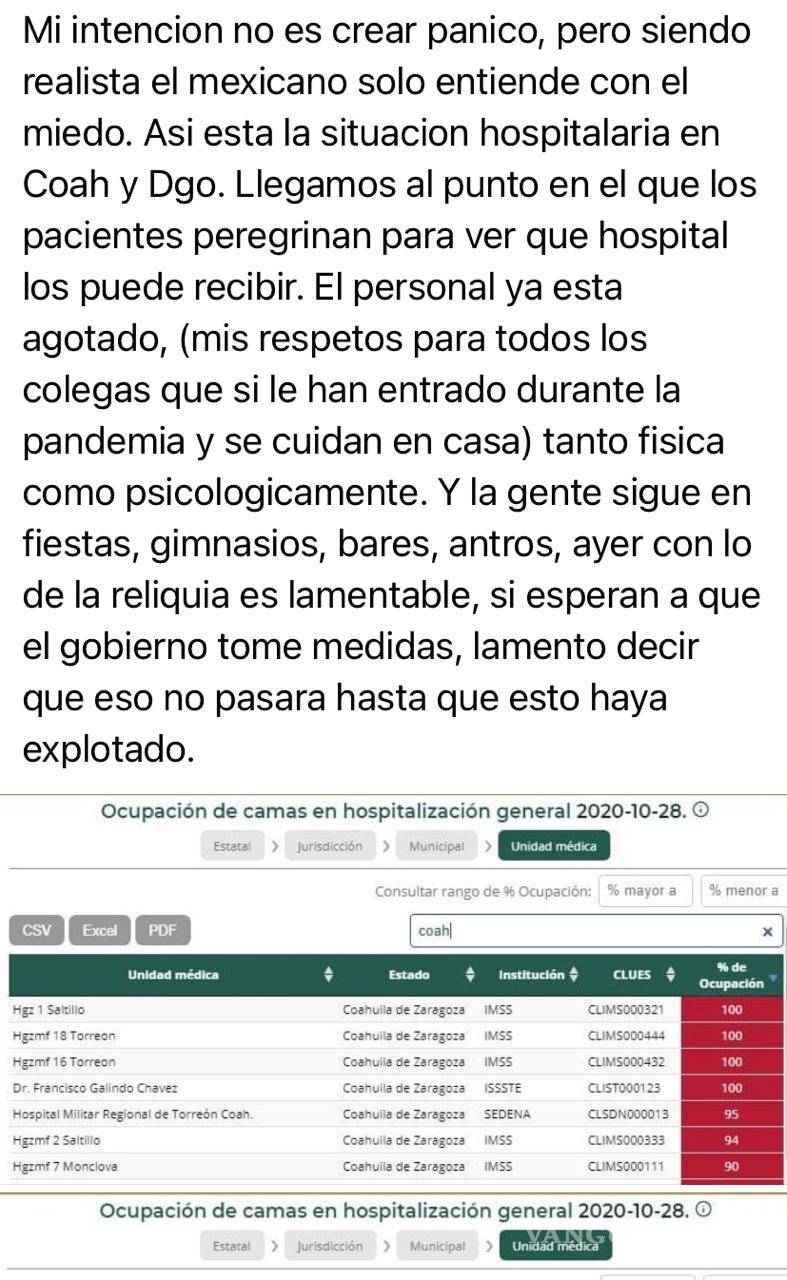Click the '% menor a' input field
Image resolution: width=787 pixels, height=1280 pixels.
745,890
